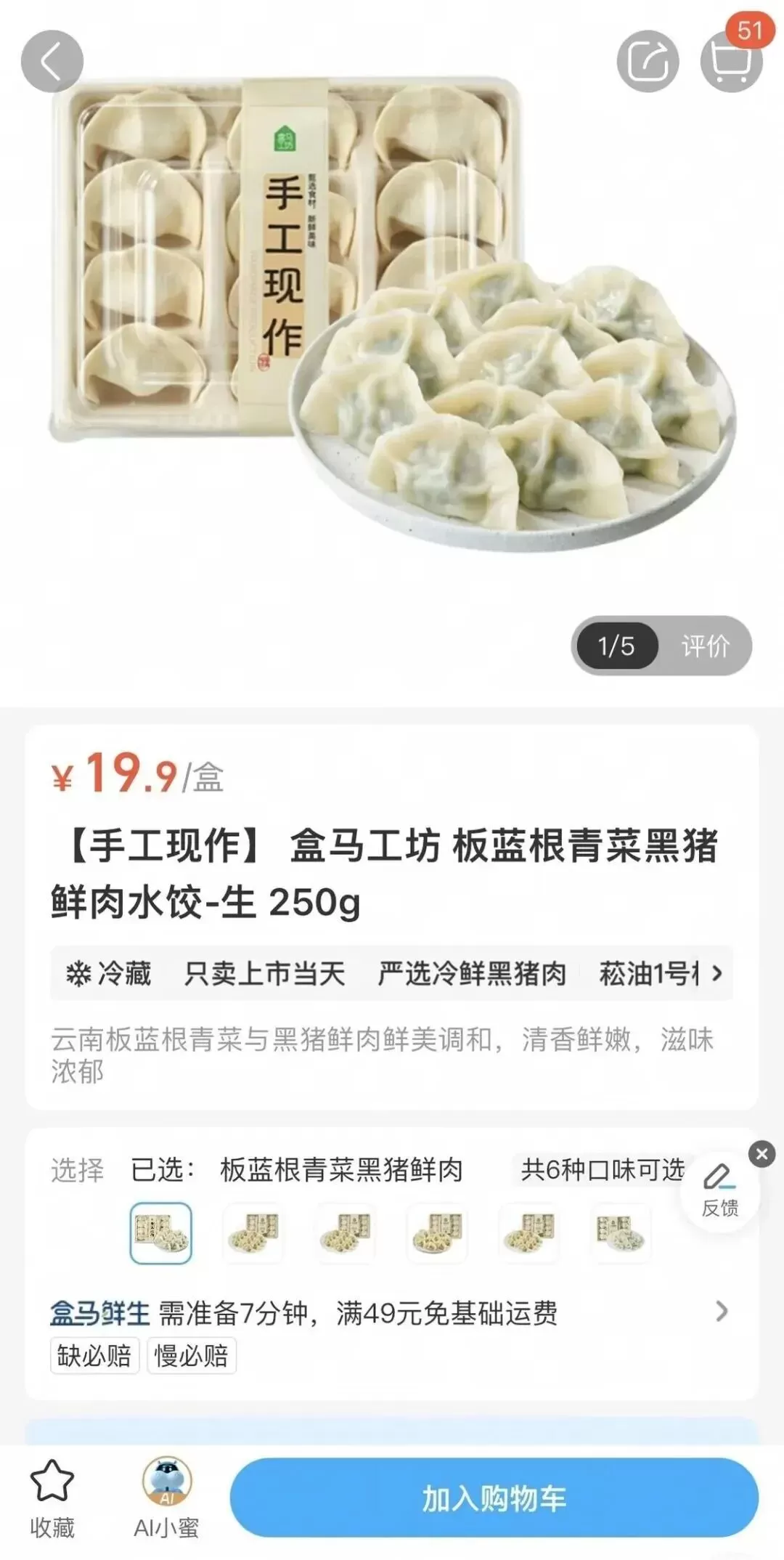Open the shopping cart with 51 items

coord(733,62)
